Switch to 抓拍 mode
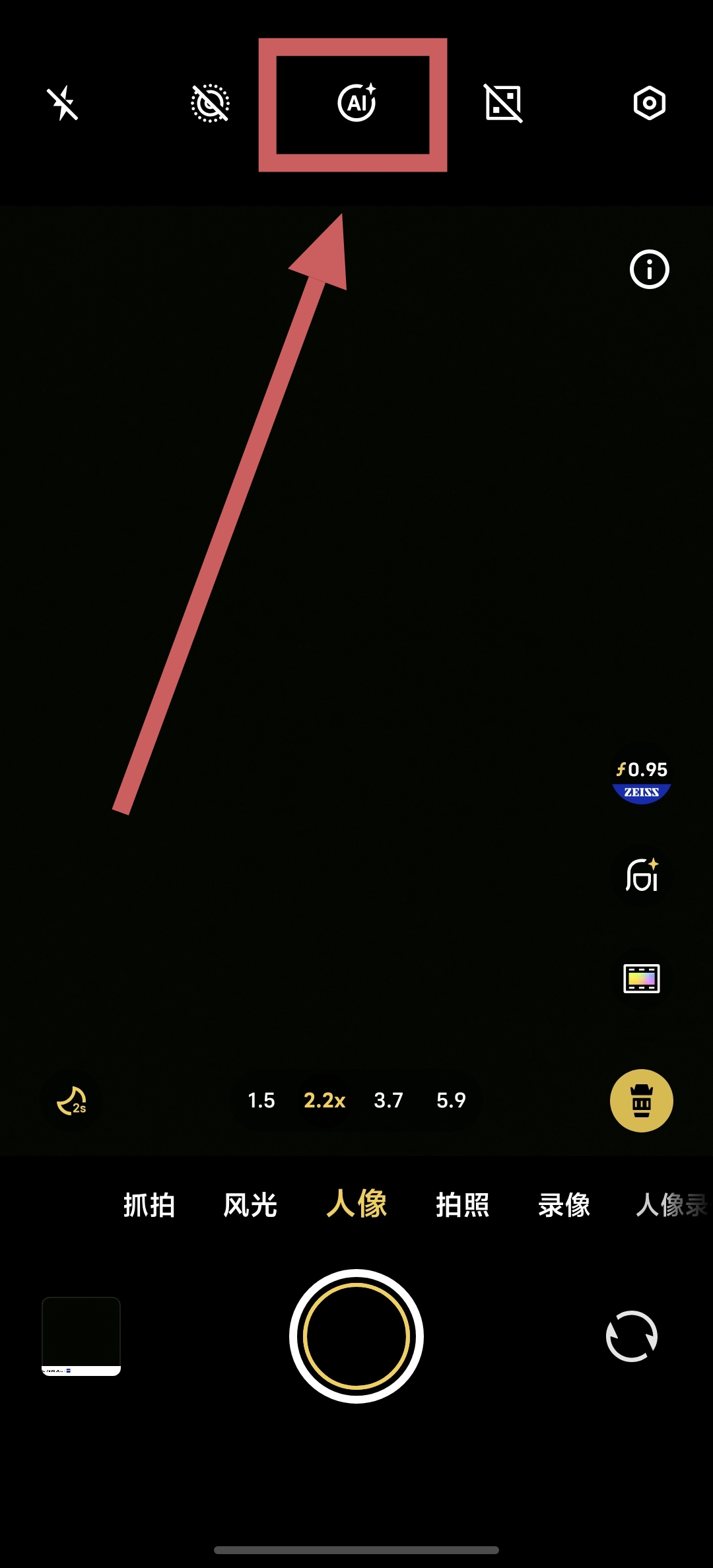The width and height of the screenshot is (713, 1568). (149, 1205)
